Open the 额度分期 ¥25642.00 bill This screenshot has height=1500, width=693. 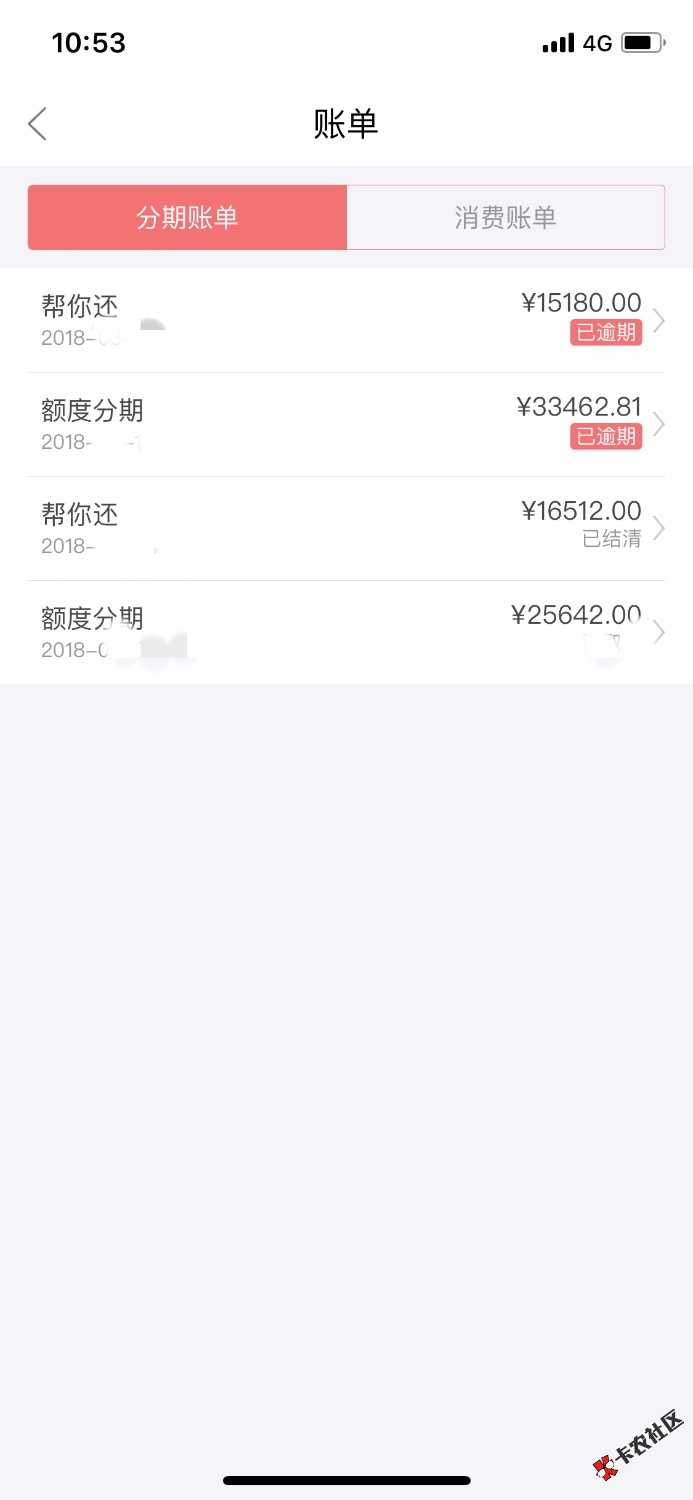tap(346, 632)
